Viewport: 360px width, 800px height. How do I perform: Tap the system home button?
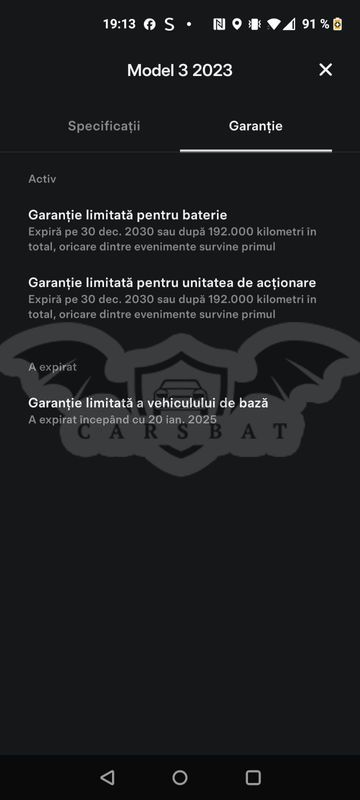click(x=180, y=777)
